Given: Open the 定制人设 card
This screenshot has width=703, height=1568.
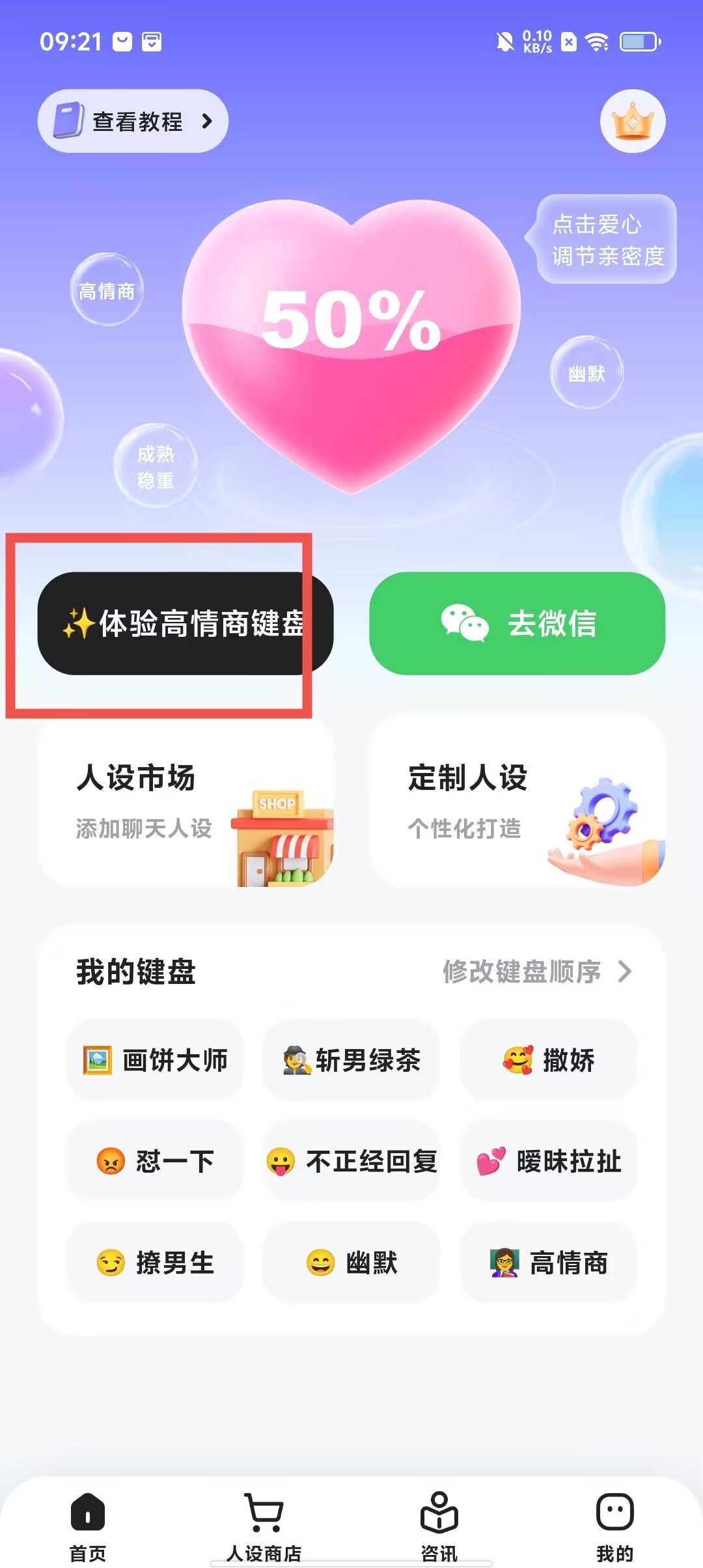Looking at the screenshot, I should 517,801.
